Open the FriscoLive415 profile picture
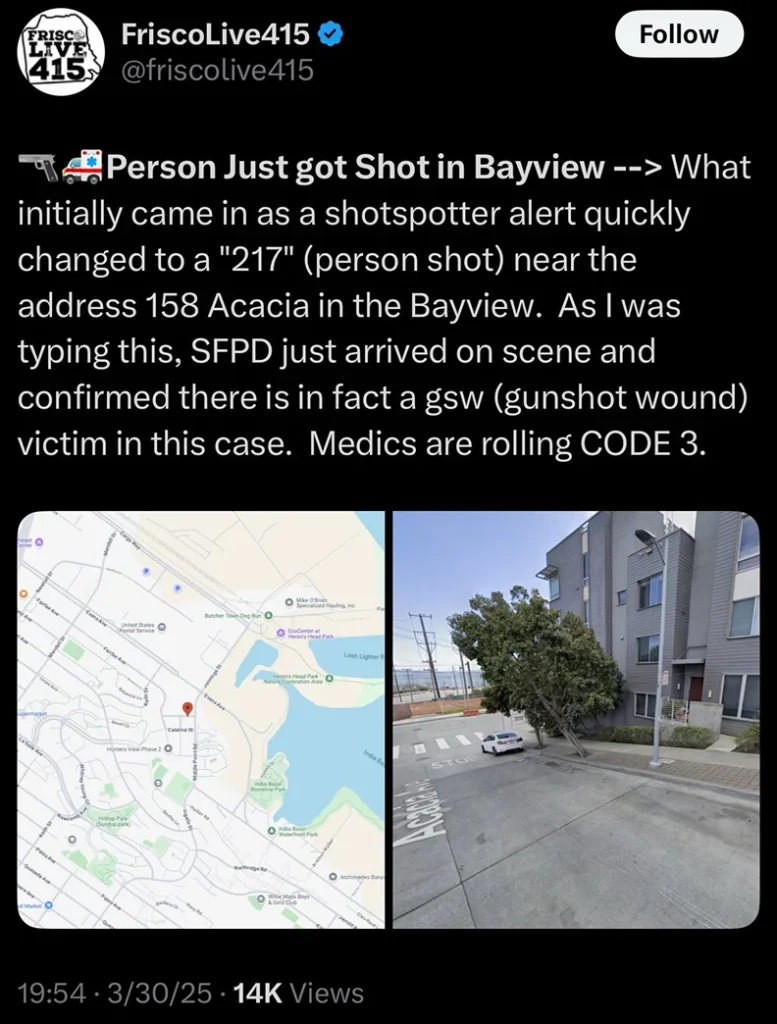 (62, 52)
